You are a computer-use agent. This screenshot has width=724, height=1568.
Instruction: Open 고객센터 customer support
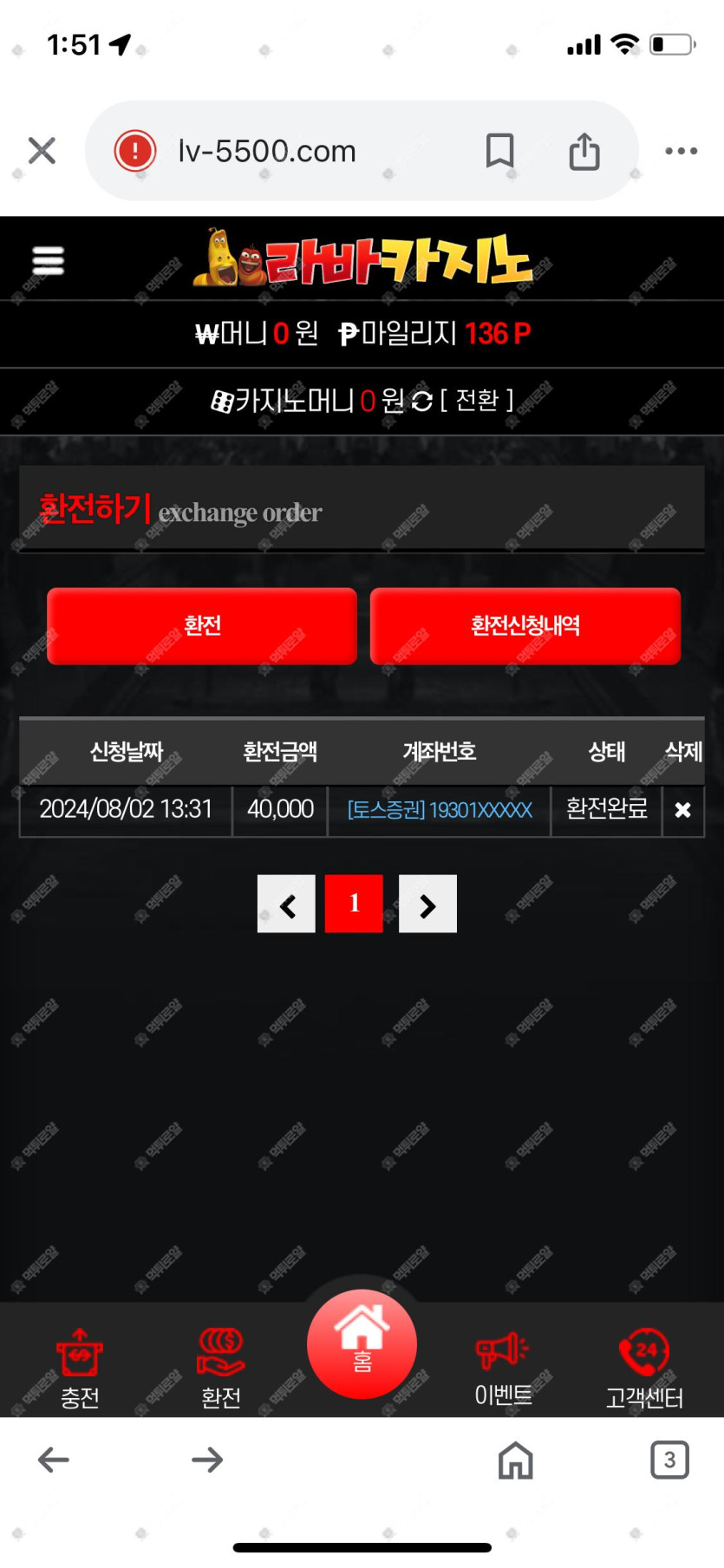644,1368
